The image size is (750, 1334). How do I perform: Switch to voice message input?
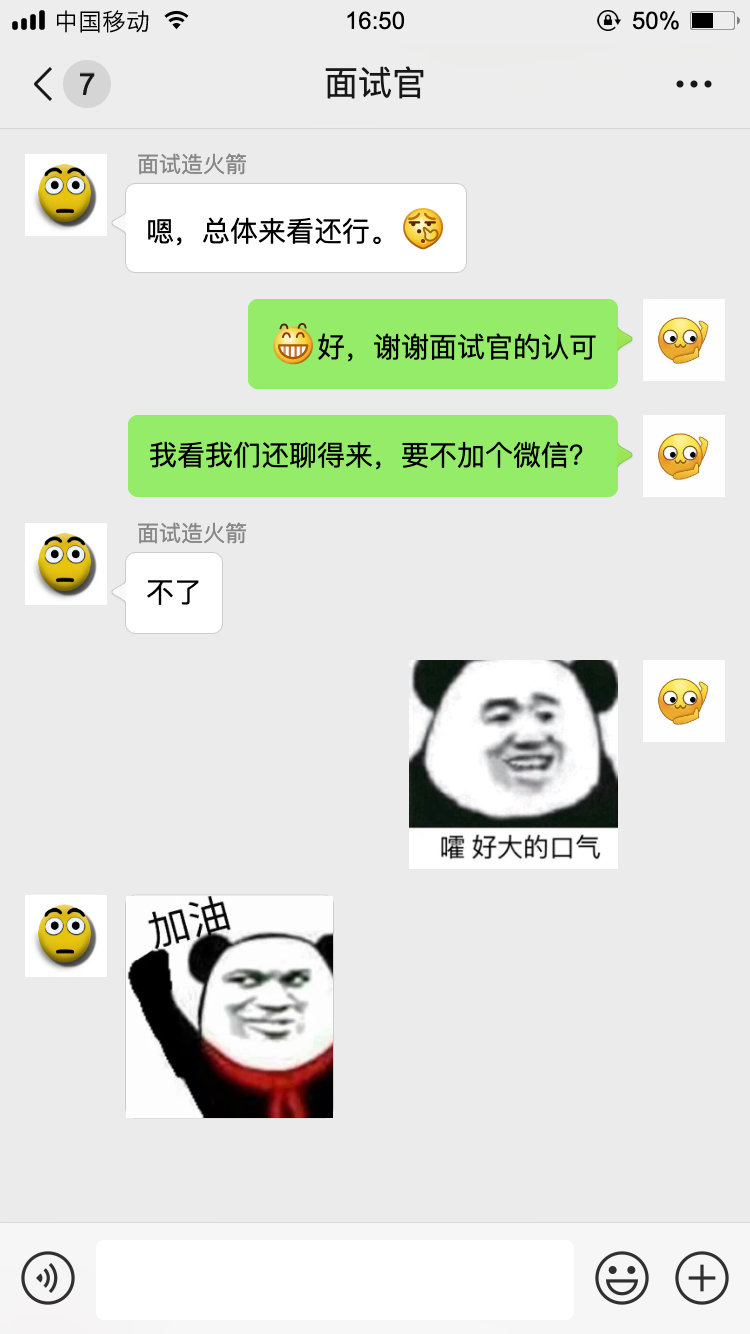[x=48, y=1278]
